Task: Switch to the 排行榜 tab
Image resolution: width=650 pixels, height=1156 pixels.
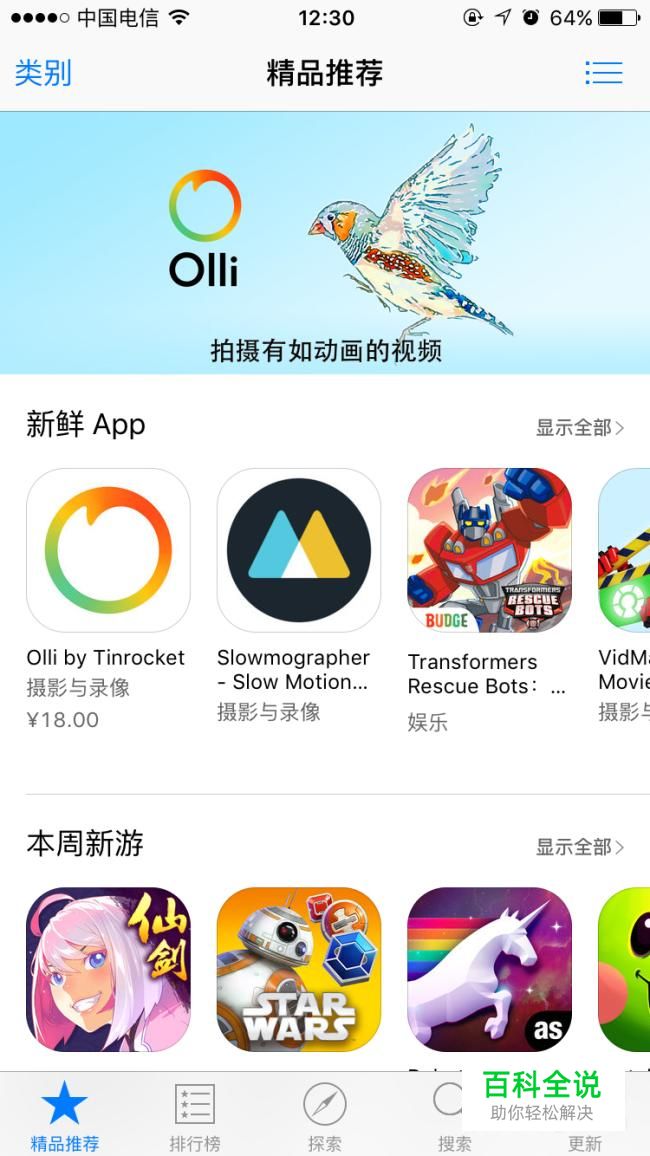Action: click(195, 1115)
